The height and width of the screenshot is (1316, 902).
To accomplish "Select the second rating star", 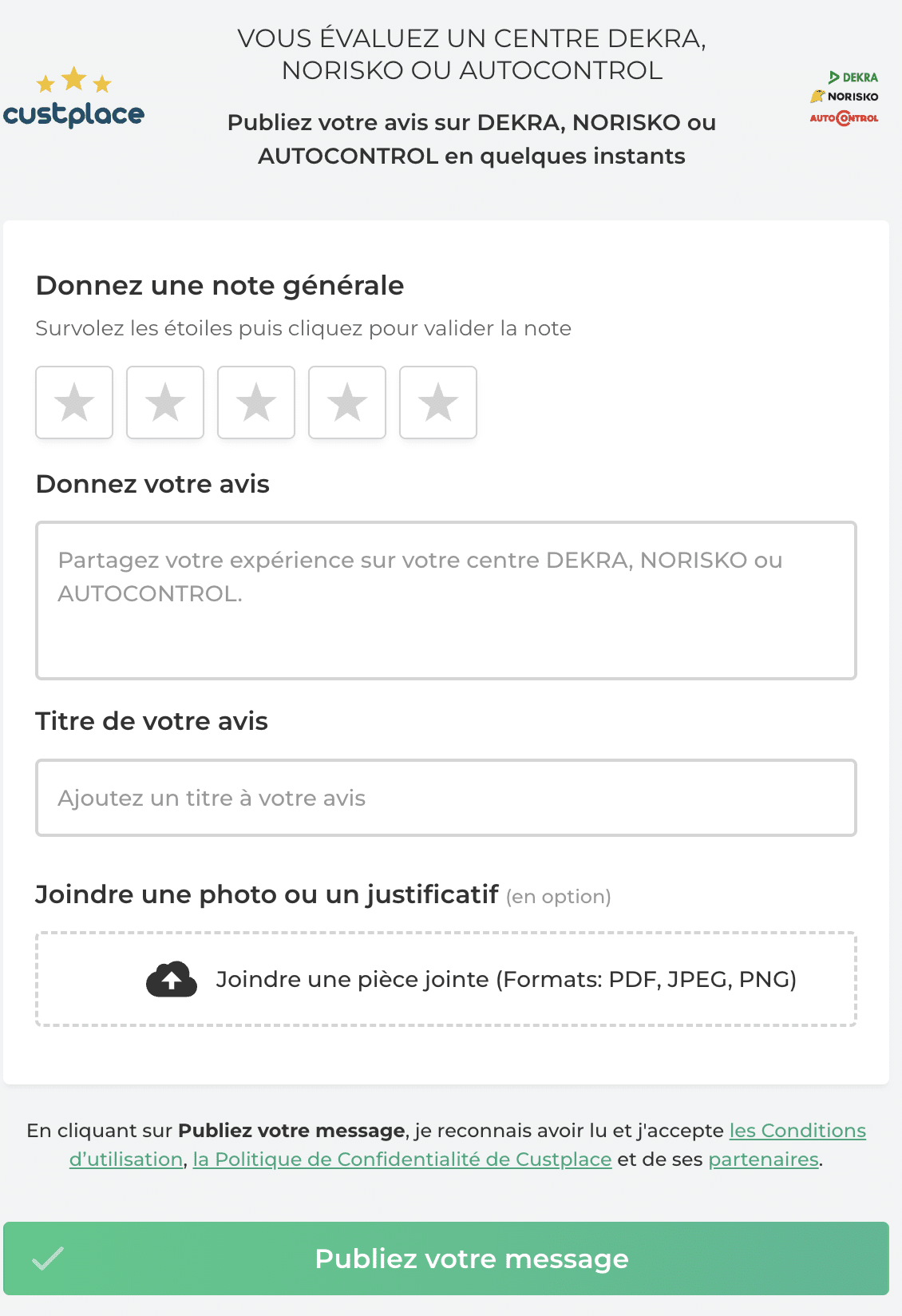I will [x=165, y=402].
